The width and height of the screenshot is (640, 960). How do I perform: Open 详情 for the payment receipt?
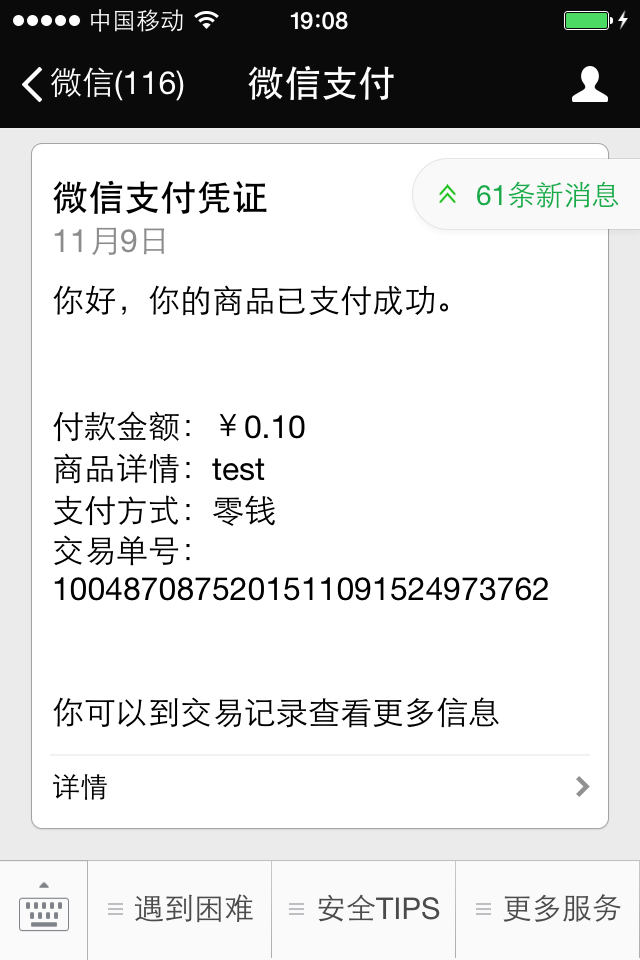[x=320, y=788]
